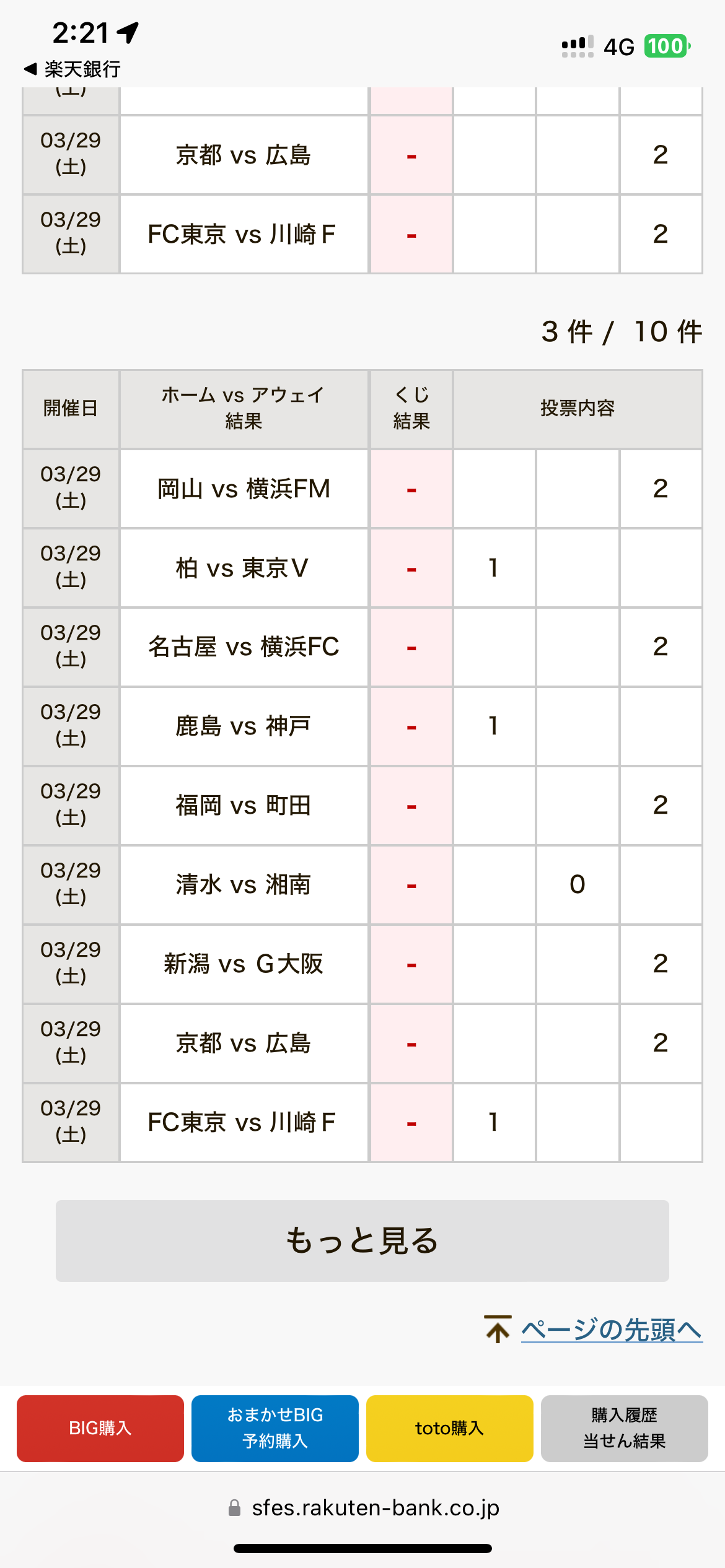Go to toto購入
The image size is (725, 1568).
coord(450,1428)
